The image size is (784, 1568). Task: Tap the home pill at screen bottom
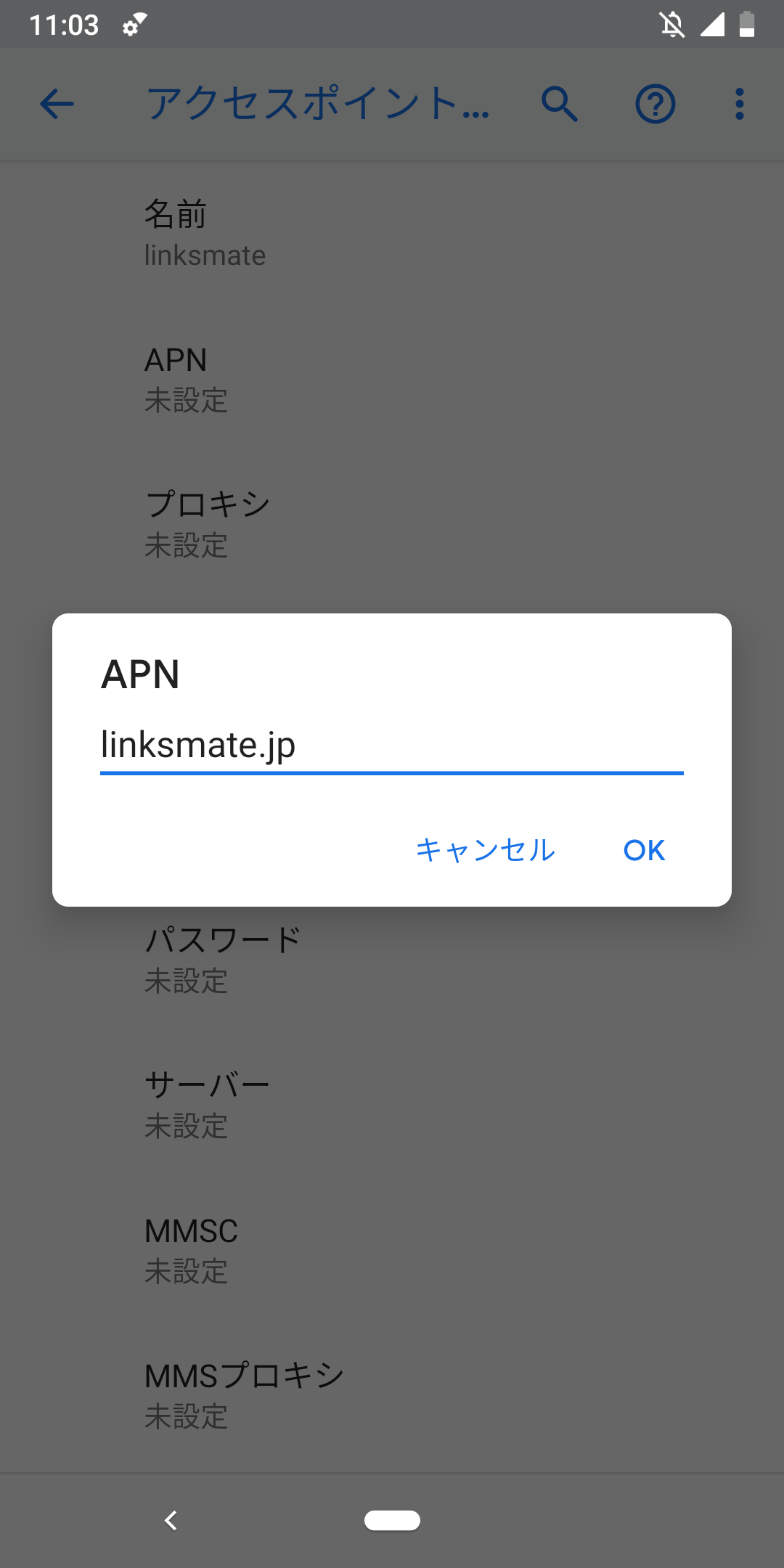coord(392,1520)
